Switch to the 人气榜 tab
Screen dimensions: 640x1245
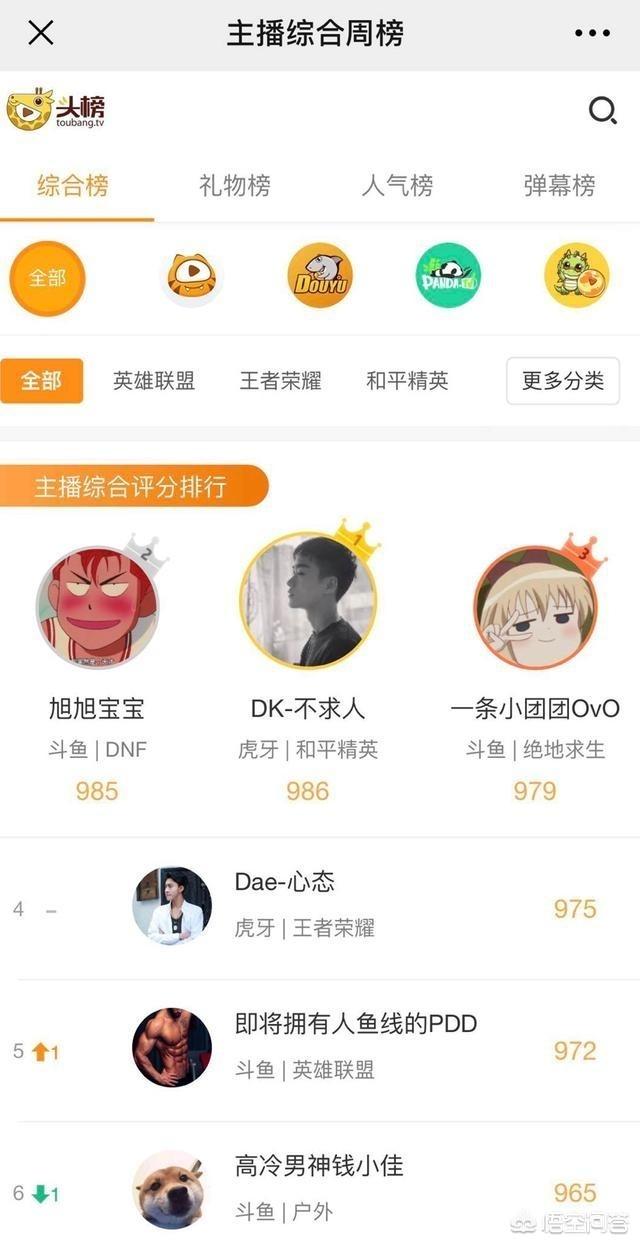click(x=397, y=185)
